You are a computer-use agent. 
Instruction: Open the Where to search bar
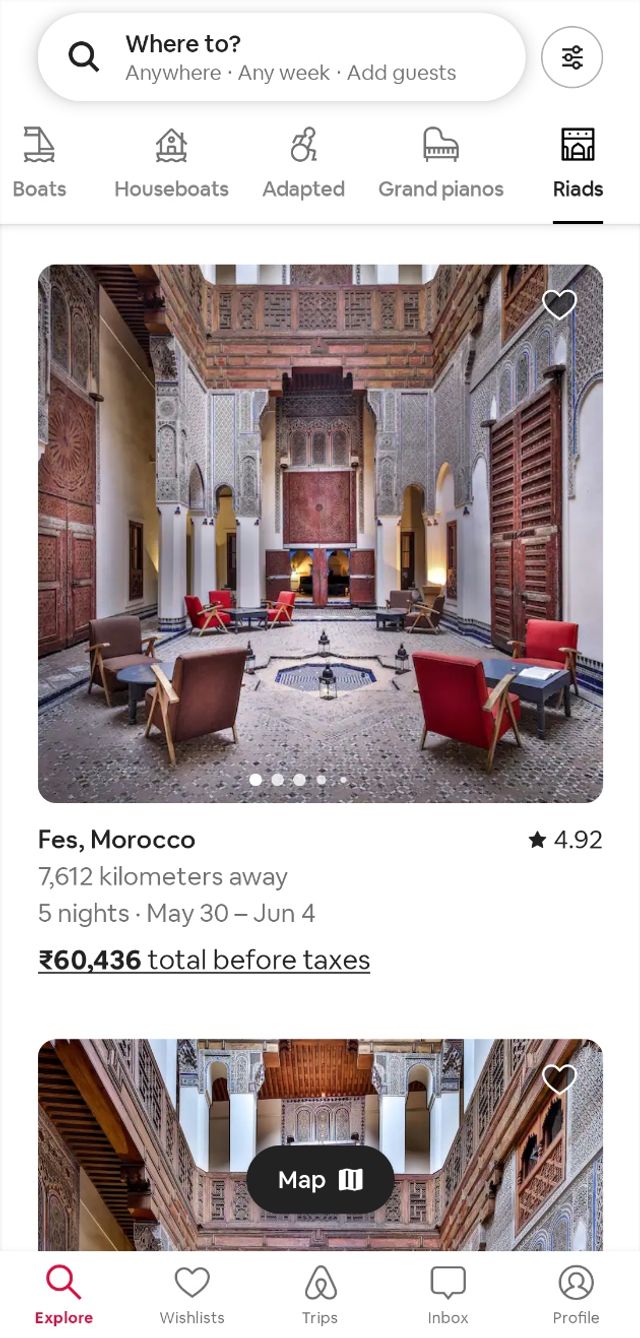[280, 58]
